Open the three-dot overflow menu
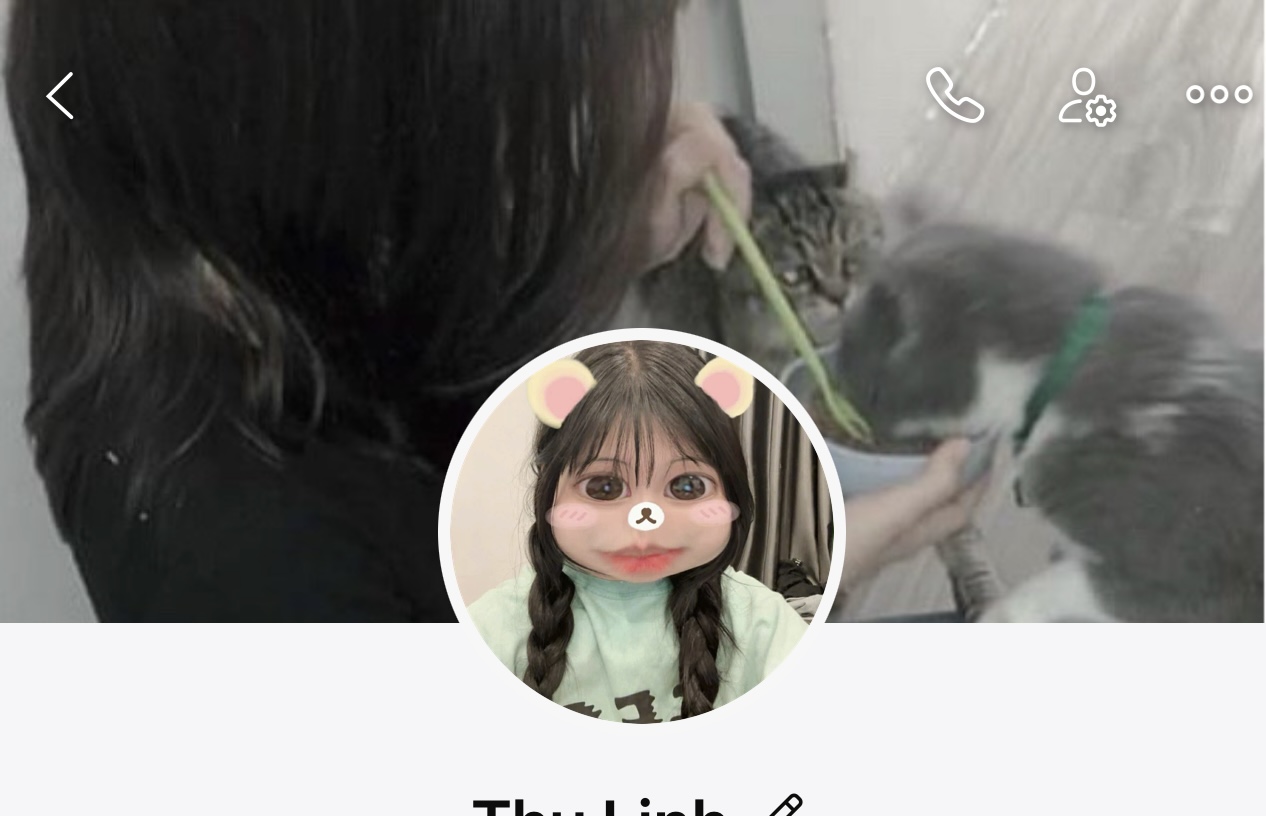The width and height of the screenshot is (1266, 816). [x=1219, y=95]
